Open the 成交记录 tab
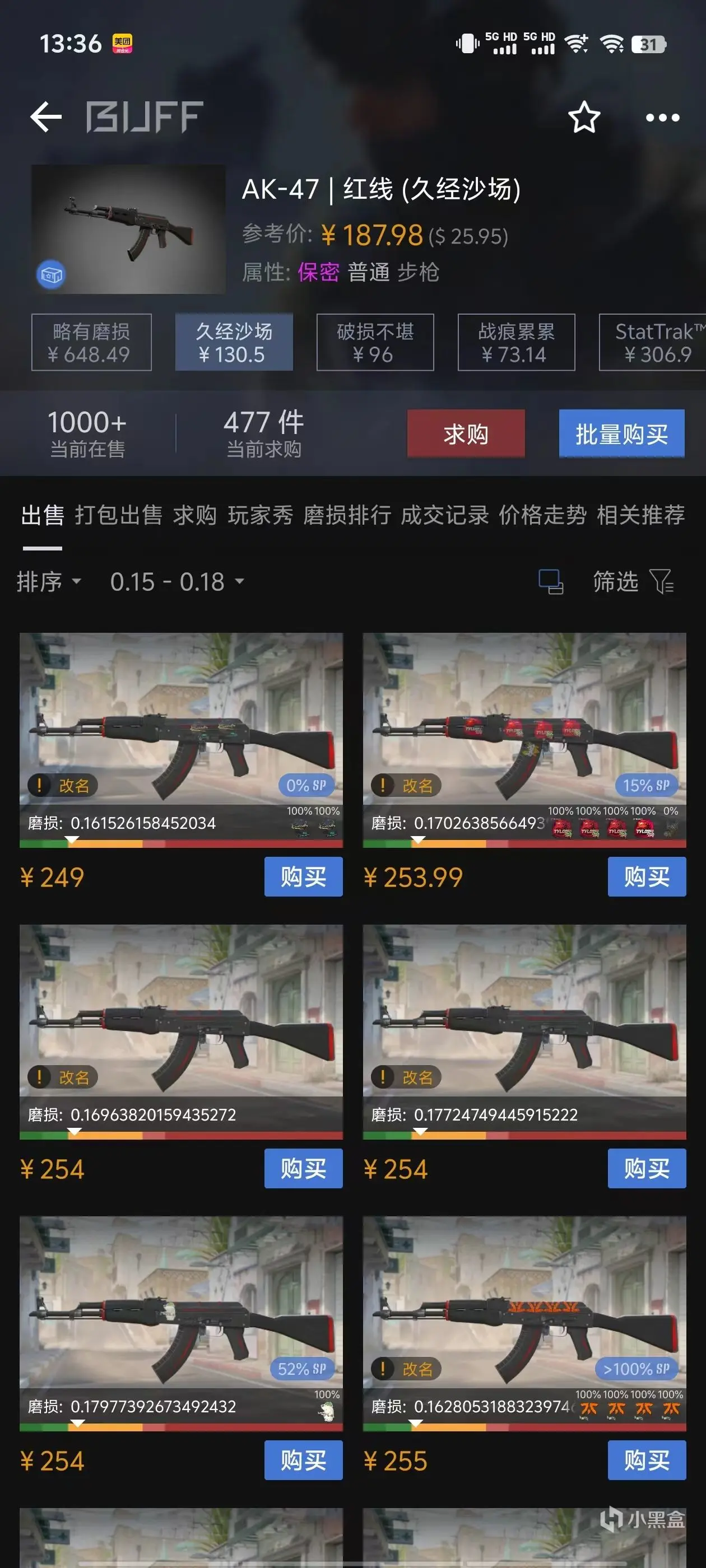The width and height of the screenshot is (706, 1568). pyautogui.click(x=445, y=515)
